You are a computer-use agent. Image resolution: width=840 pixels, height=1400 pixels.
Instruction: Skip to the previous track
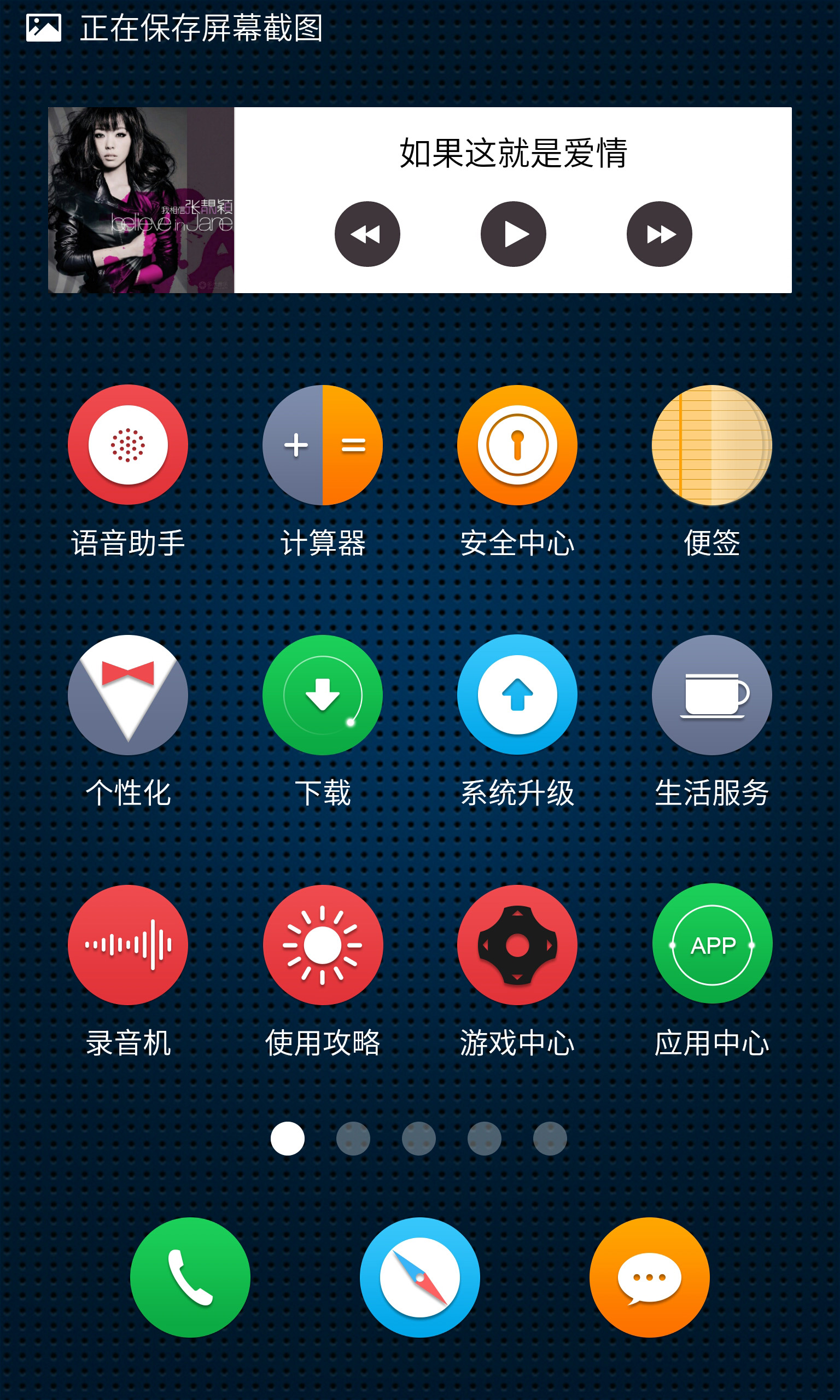[x=367, y=234]
